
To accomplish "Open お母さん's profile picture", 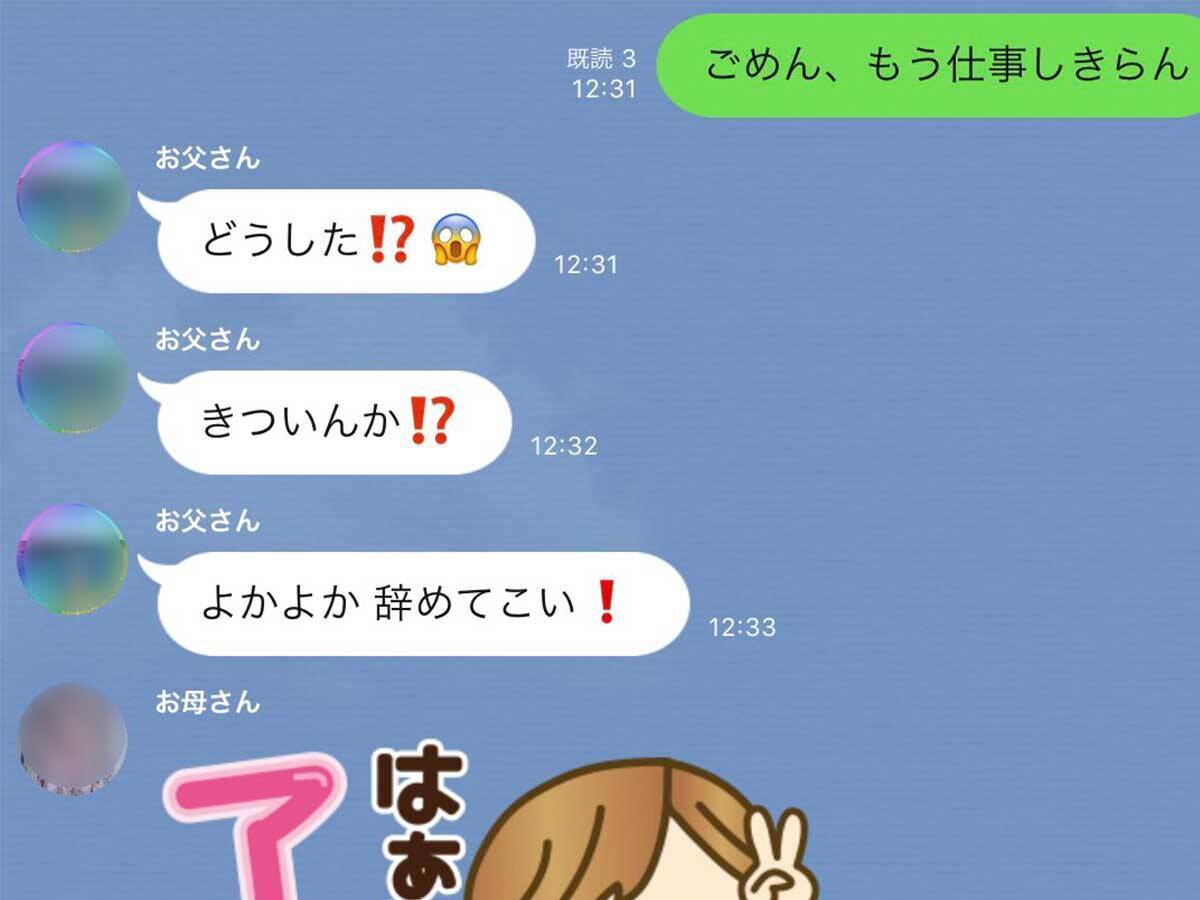I will coord(73,739).
